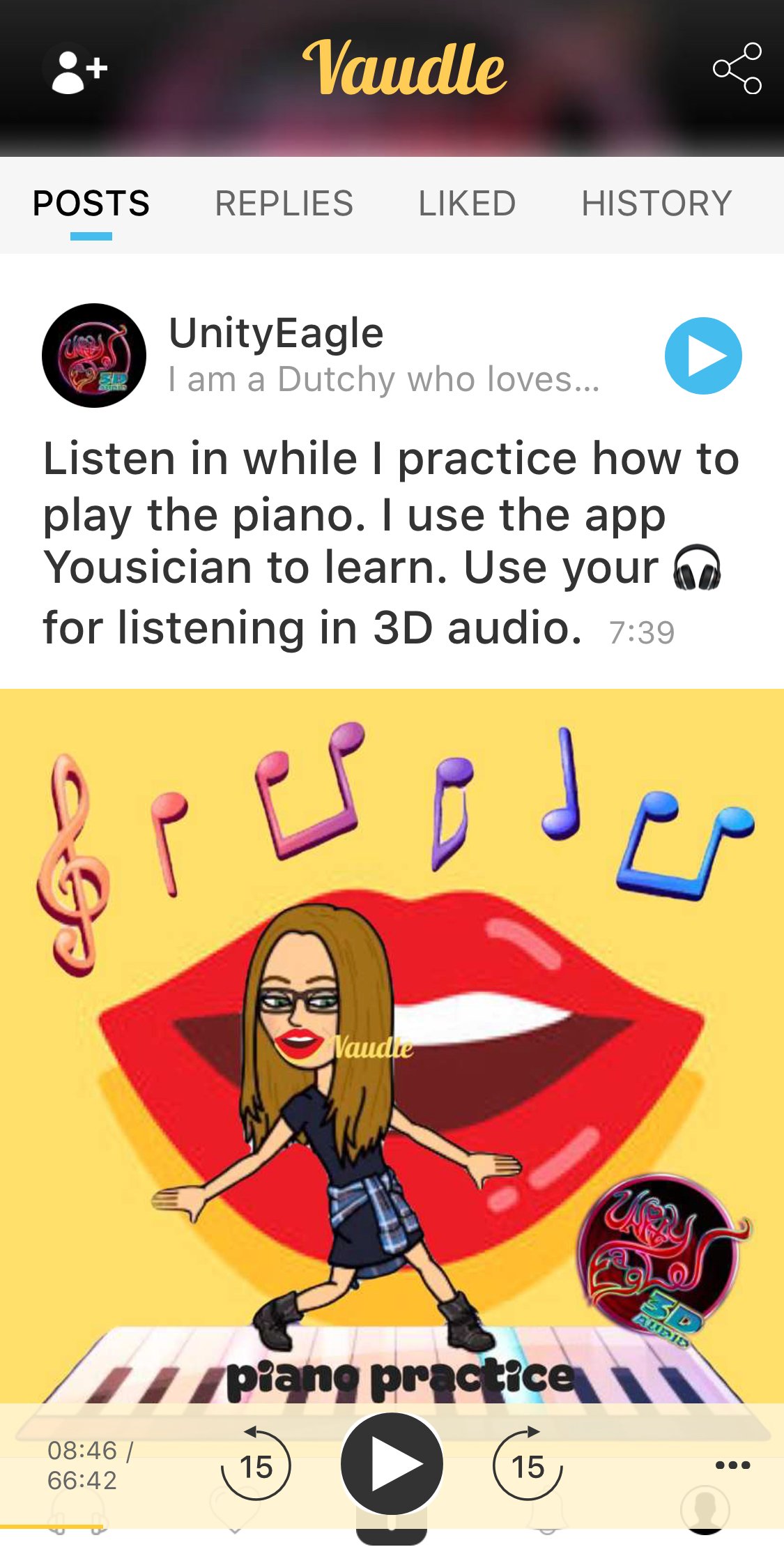
Task: Toggle headphones listening mode
Action: click(x=77, y=1520)
